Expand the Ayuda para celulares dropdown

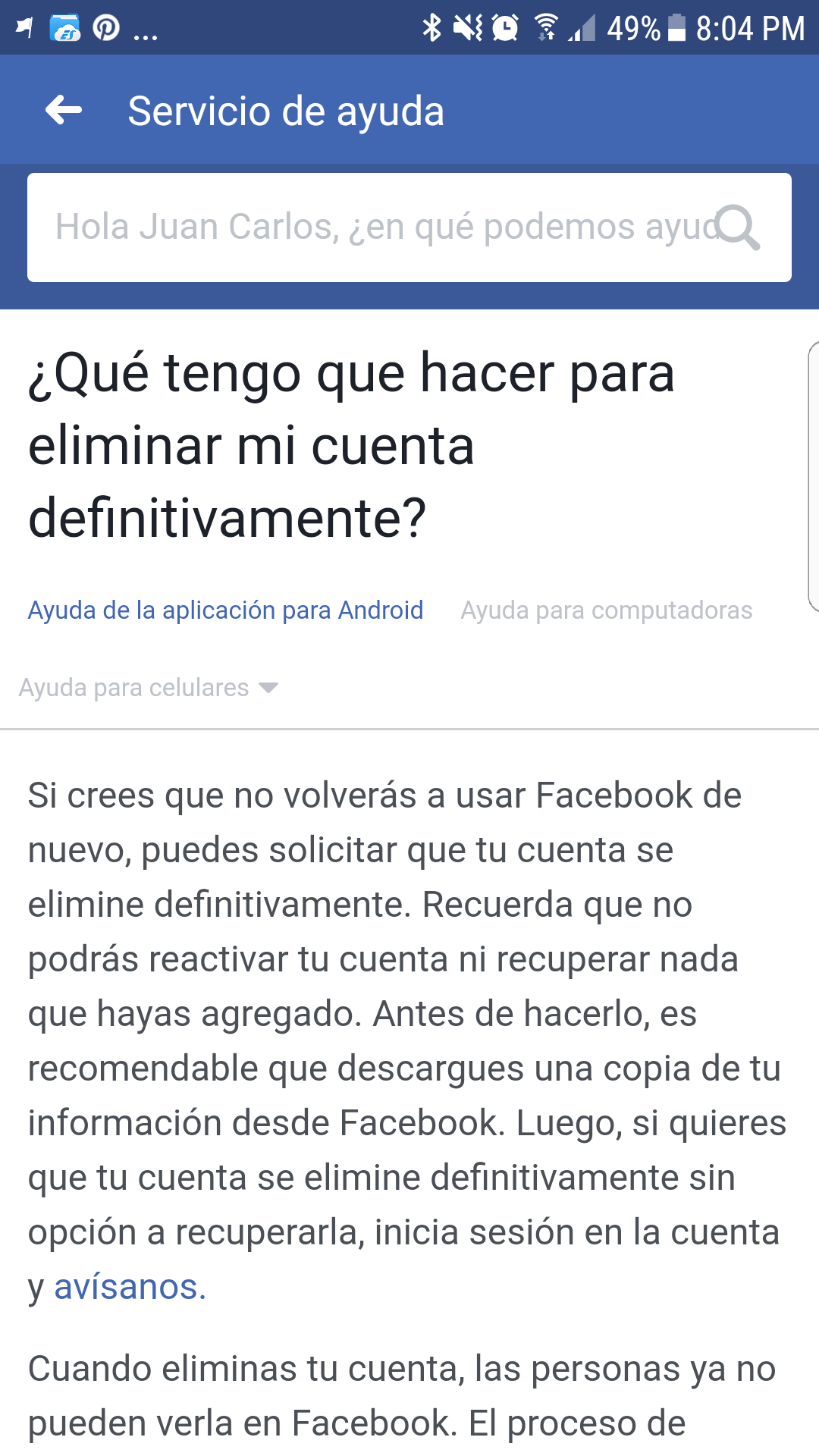(x=149, y=688)
